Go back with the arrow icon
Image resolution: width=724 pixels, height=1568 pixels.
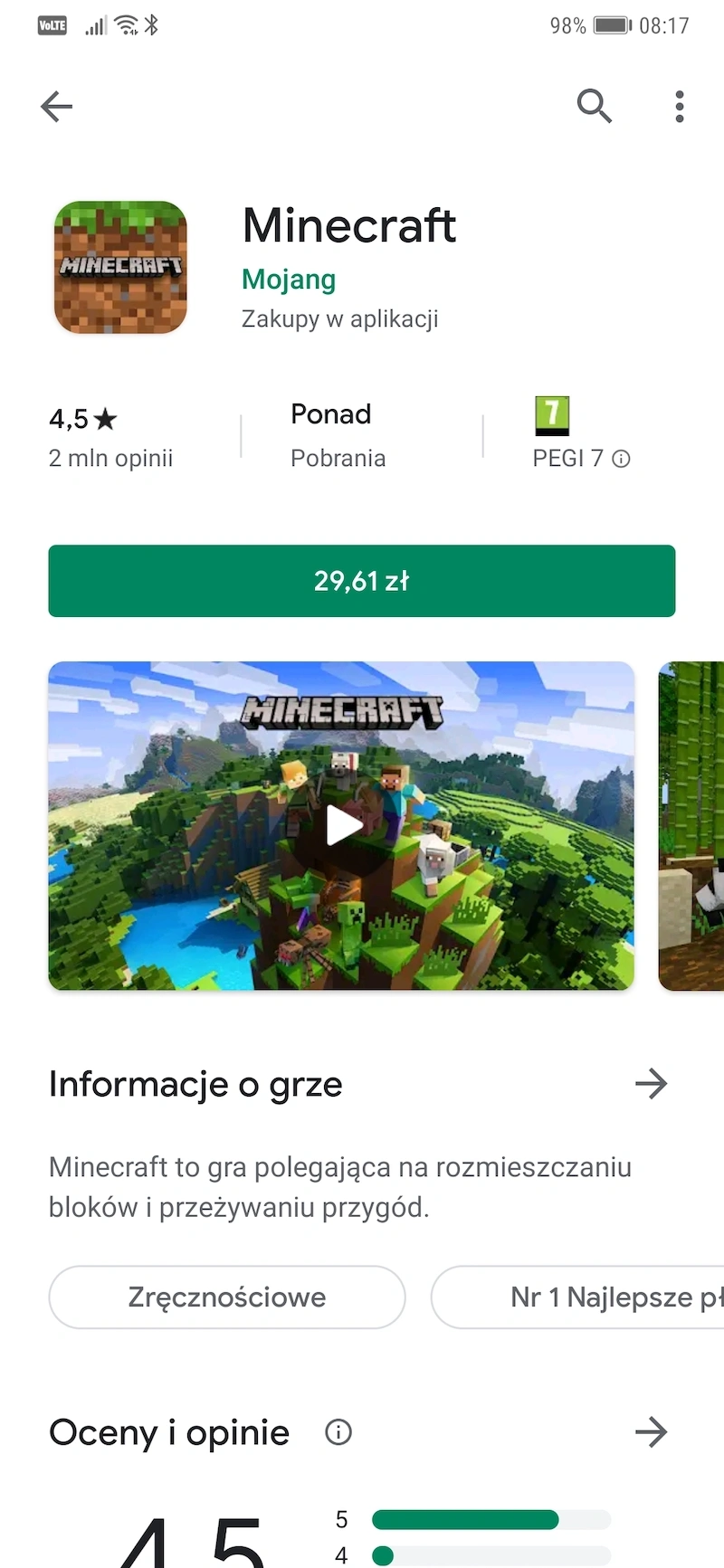[56, 107]
